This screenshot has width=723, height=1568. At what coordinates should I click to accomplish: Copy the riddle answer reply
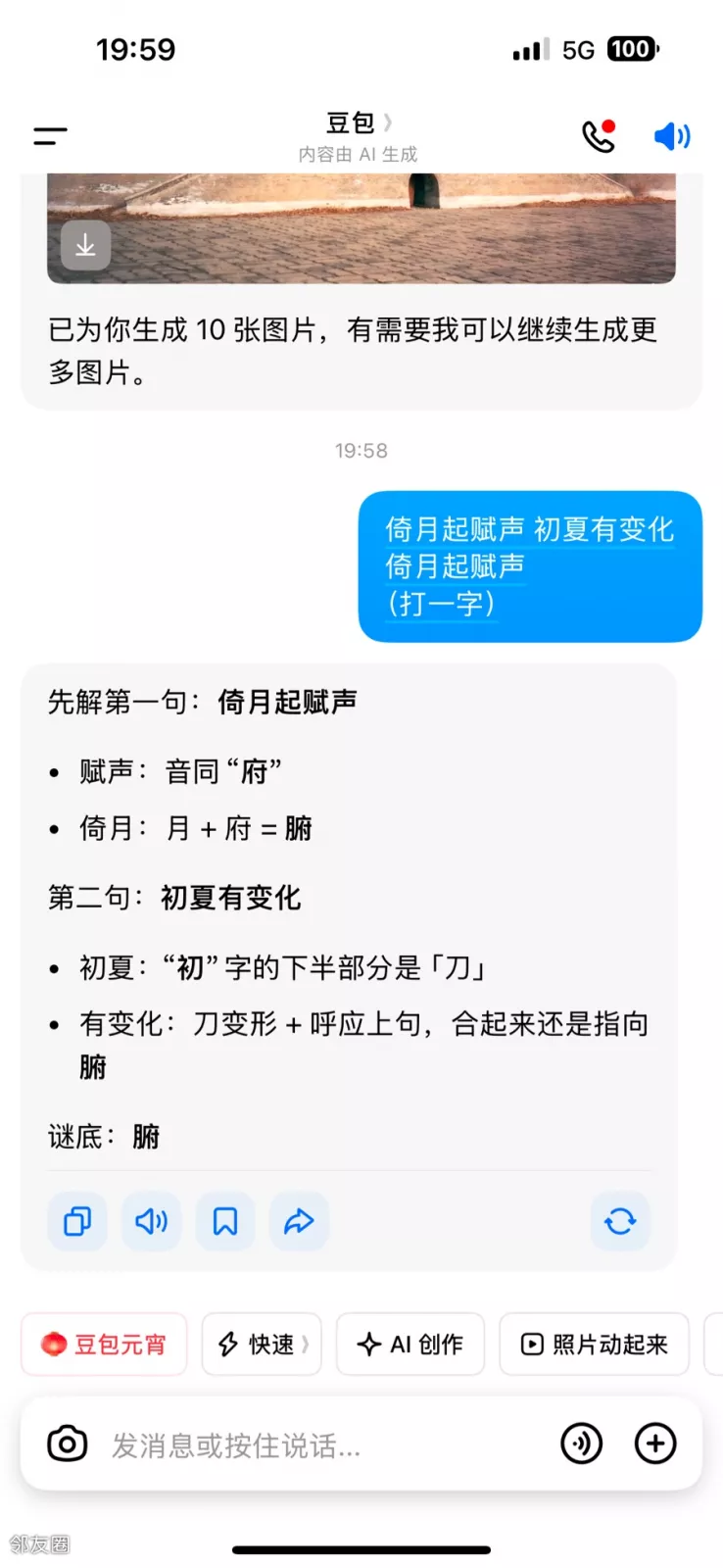tap(77, 1221)
